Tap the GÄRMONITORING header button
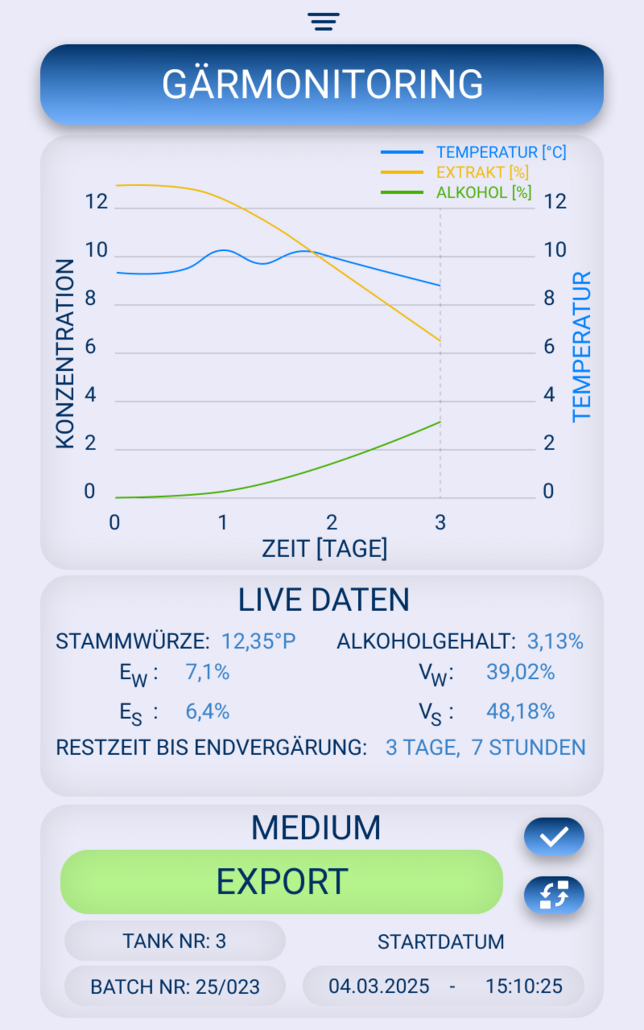The image size is (644, 1030). click(x=322, y=84)
